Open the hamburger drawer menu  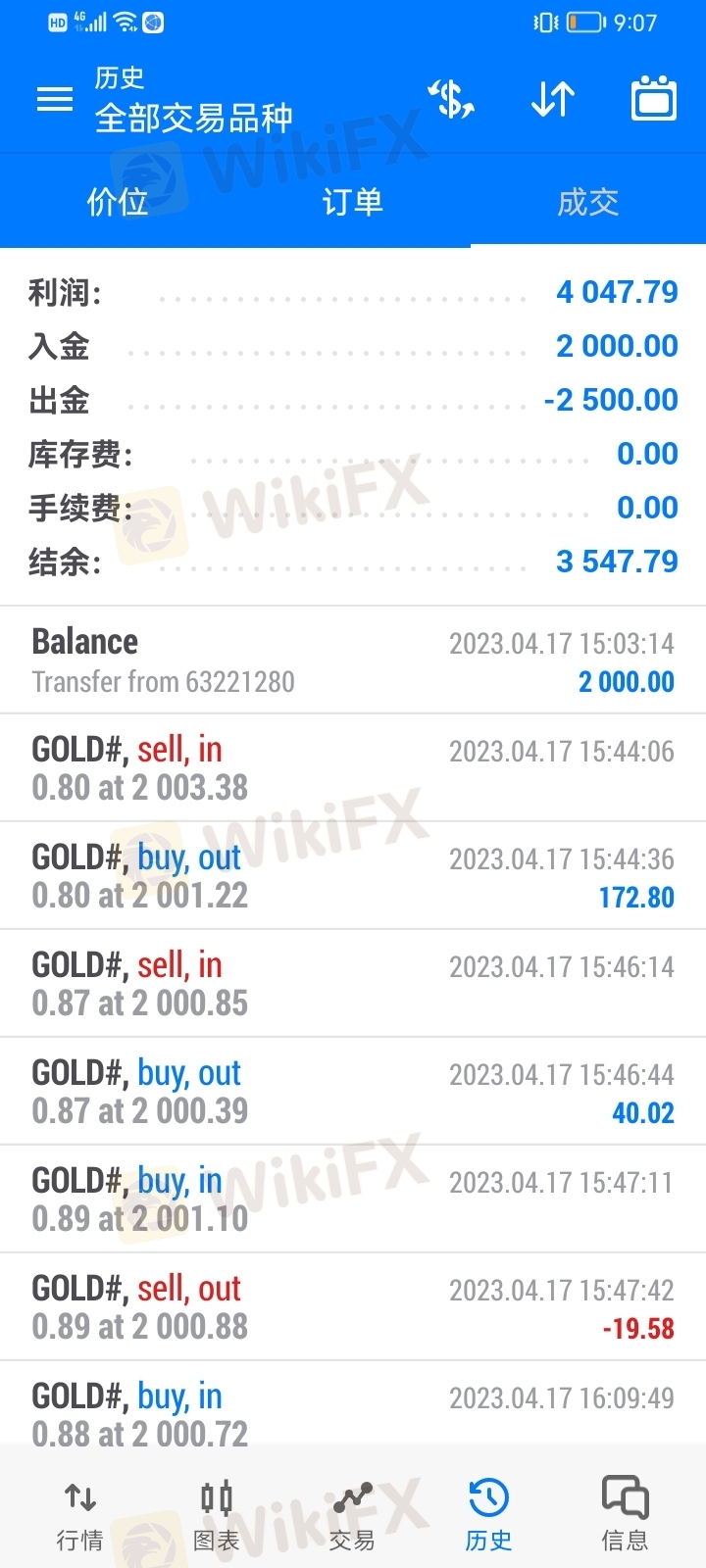[x=55, y=99]
